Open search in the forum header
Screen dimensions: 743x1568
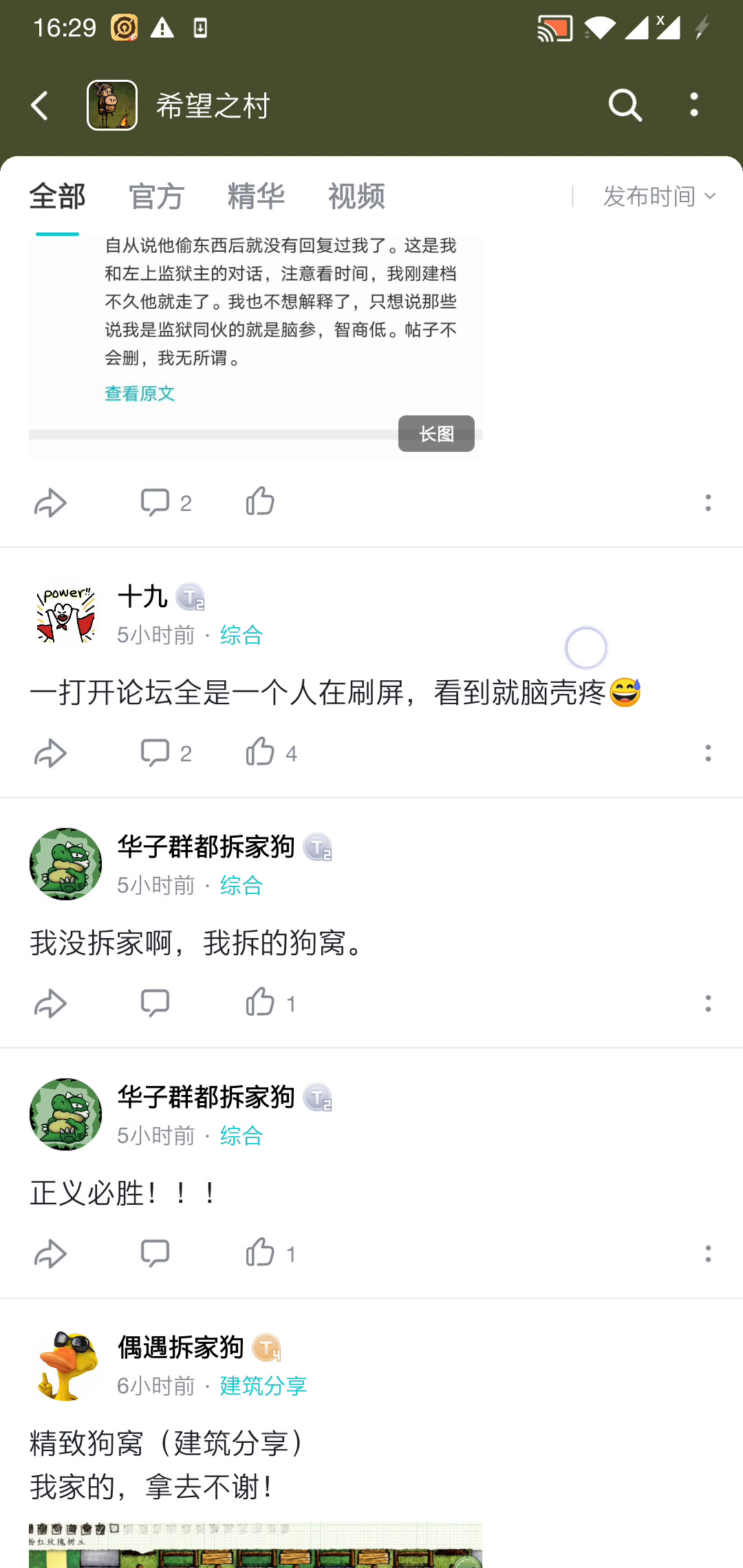(x=625, y=106)
